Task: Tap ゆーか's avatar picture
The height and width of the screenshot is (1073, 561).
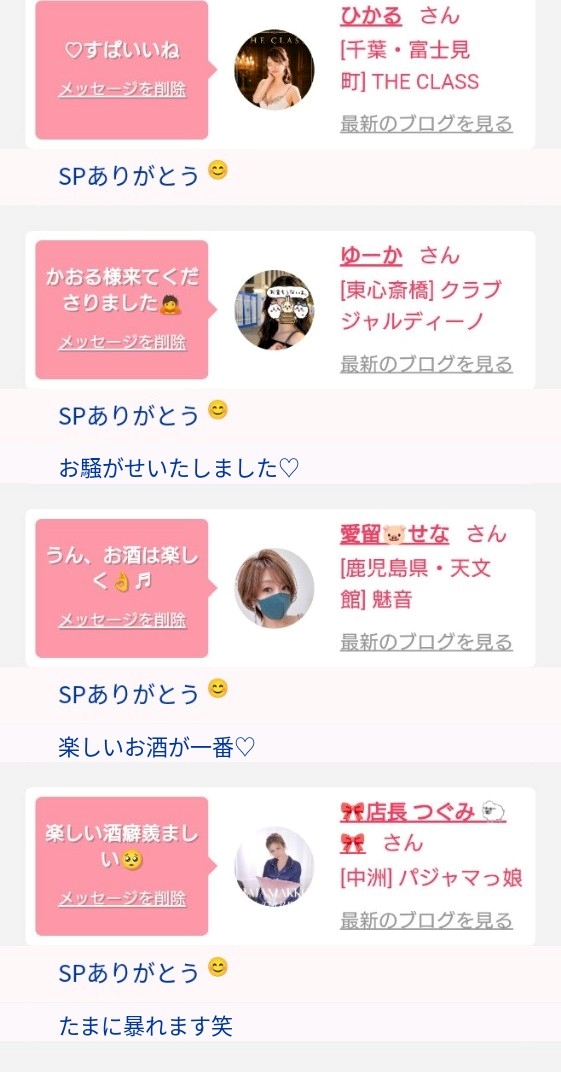Action: pos(274,309)
